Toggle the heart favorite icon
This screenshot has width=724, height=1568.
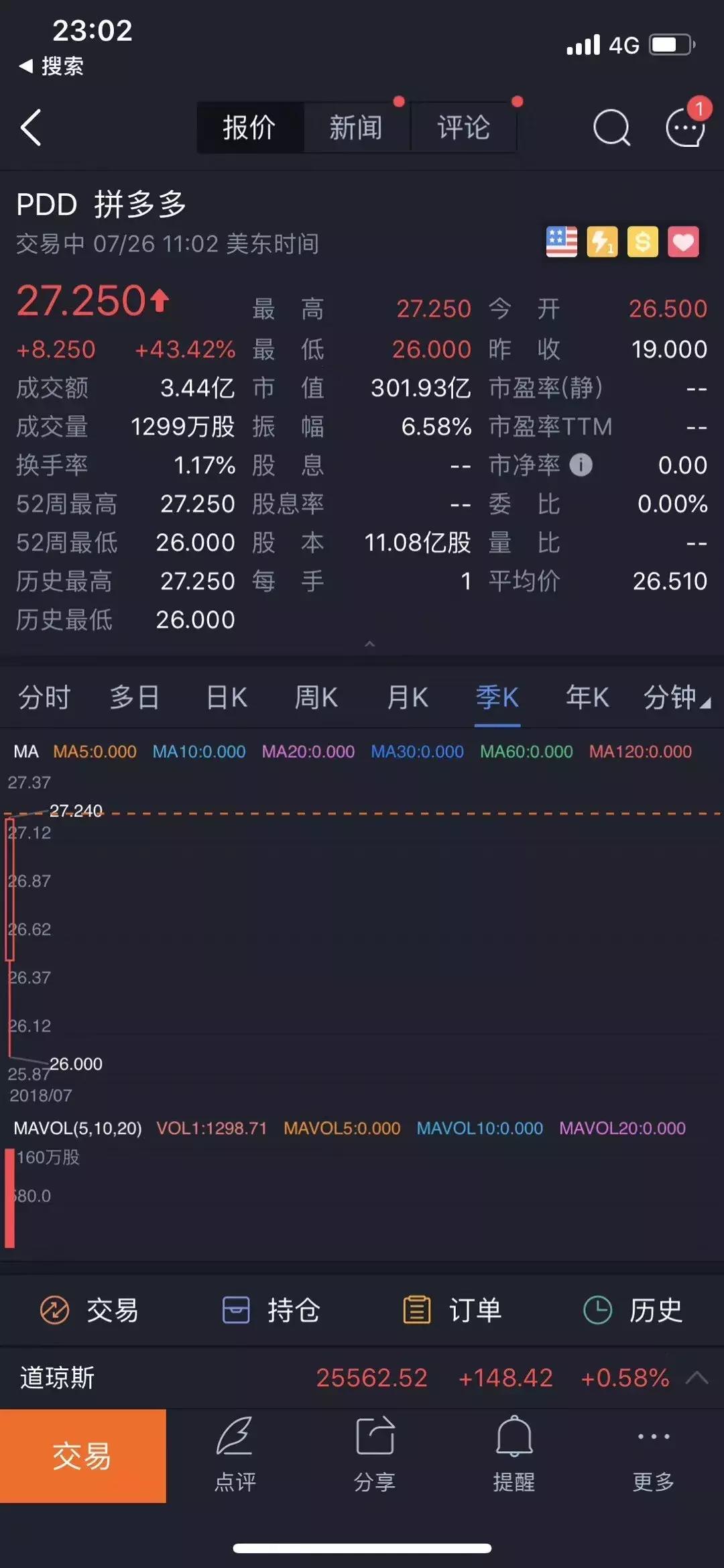683,242
